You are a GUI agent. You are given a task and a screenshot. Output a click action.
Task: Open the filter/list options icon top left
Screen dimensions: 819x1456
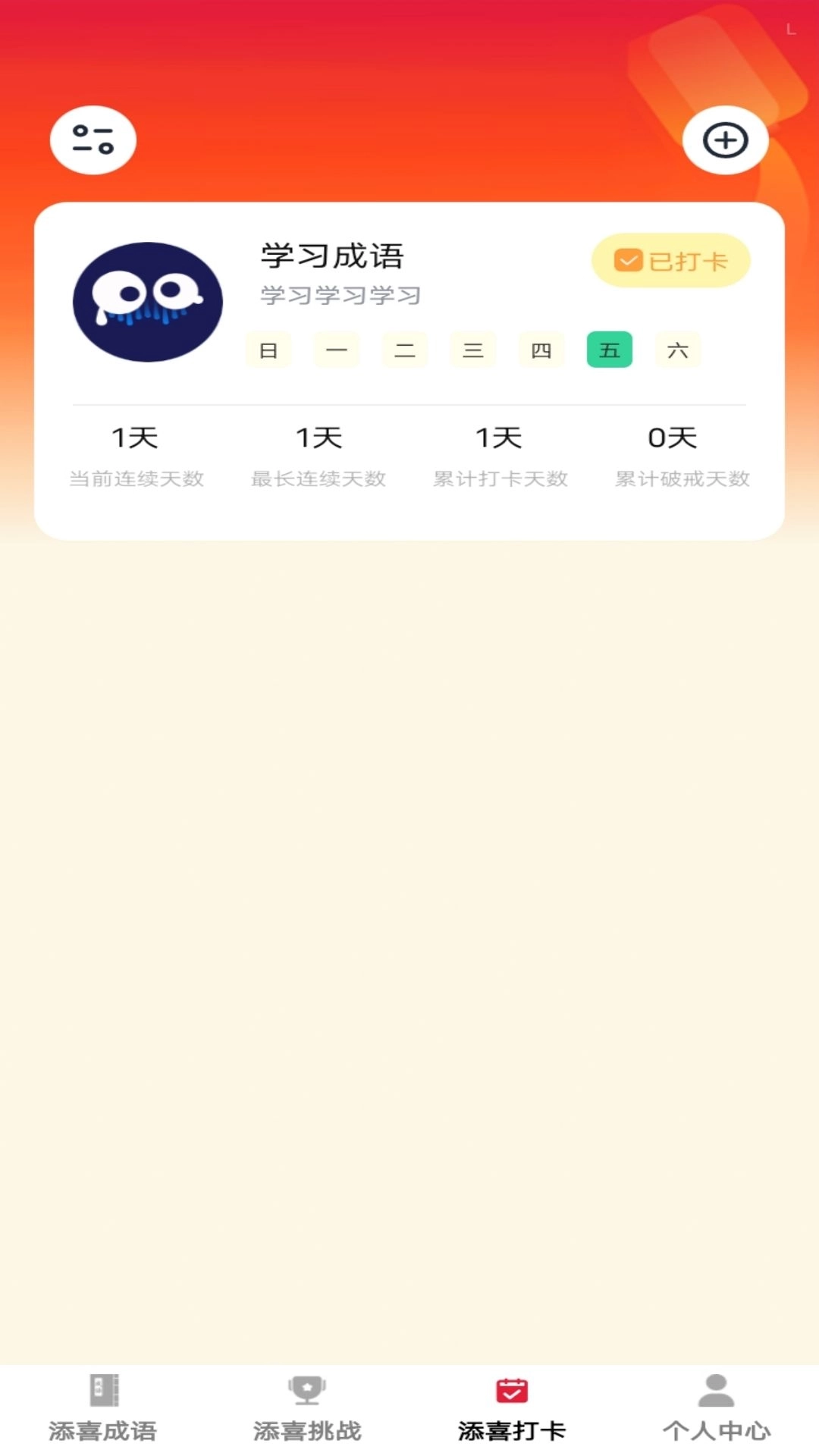click(94, 140)
